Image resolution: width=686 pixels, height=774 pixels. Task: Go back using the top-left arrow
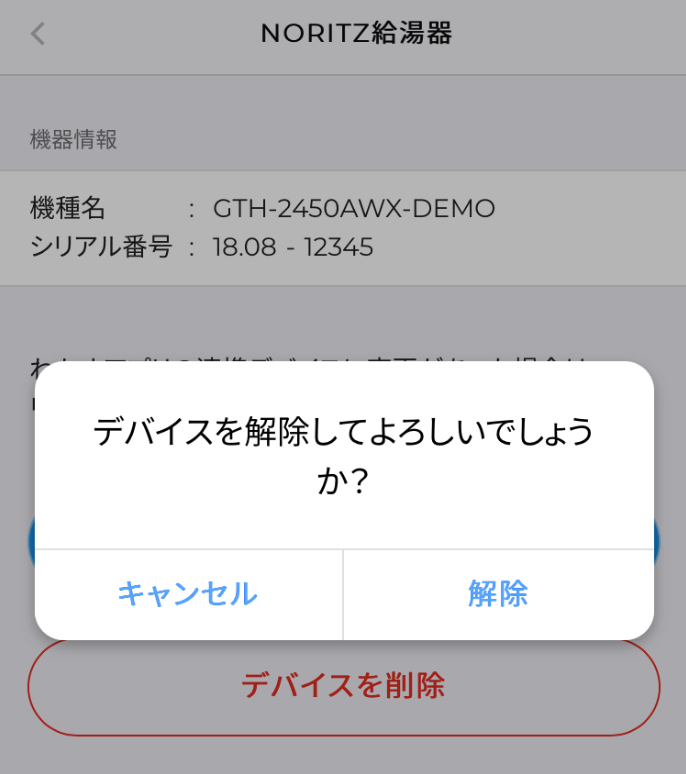click(x=38, y=34)
